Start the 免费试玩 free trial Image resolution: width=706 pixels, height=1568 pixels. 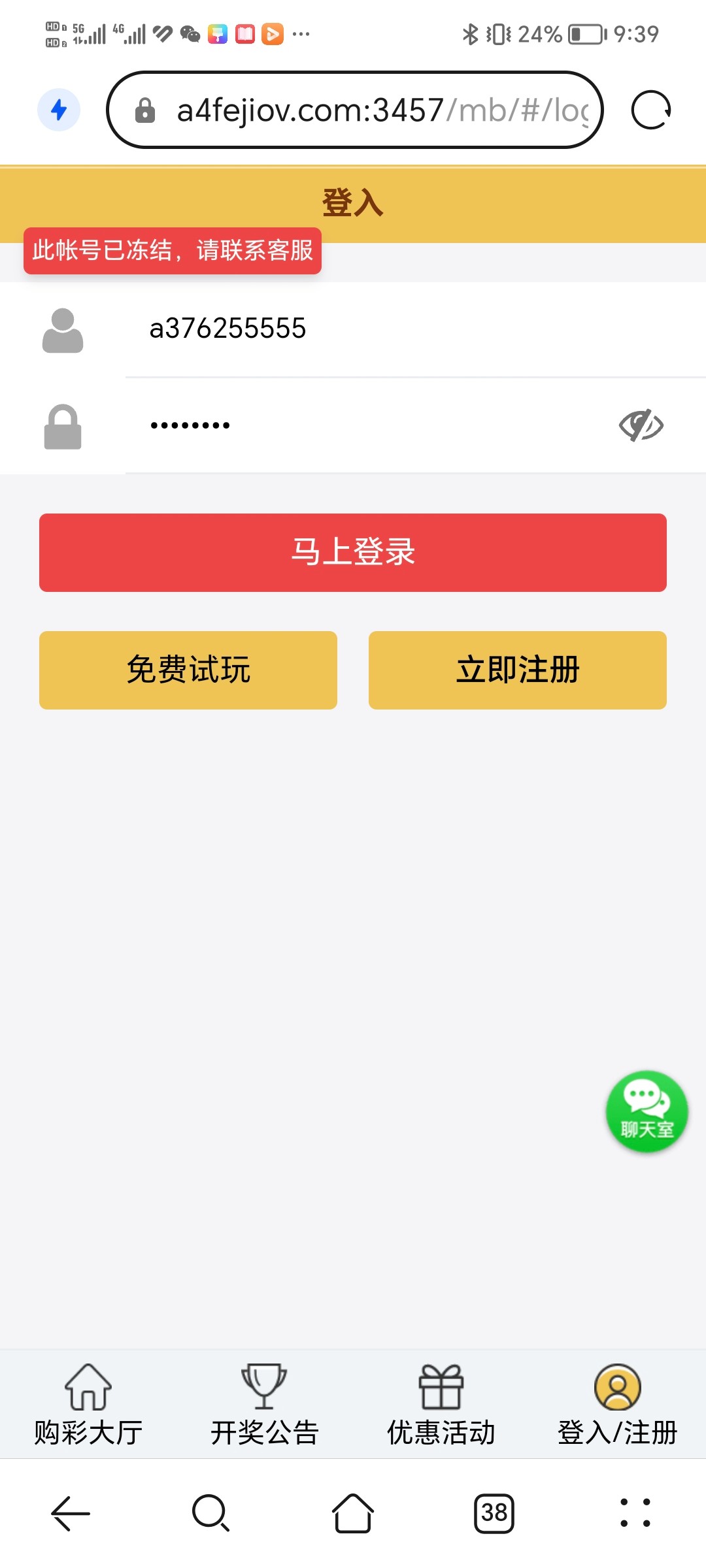pos(188,670)
